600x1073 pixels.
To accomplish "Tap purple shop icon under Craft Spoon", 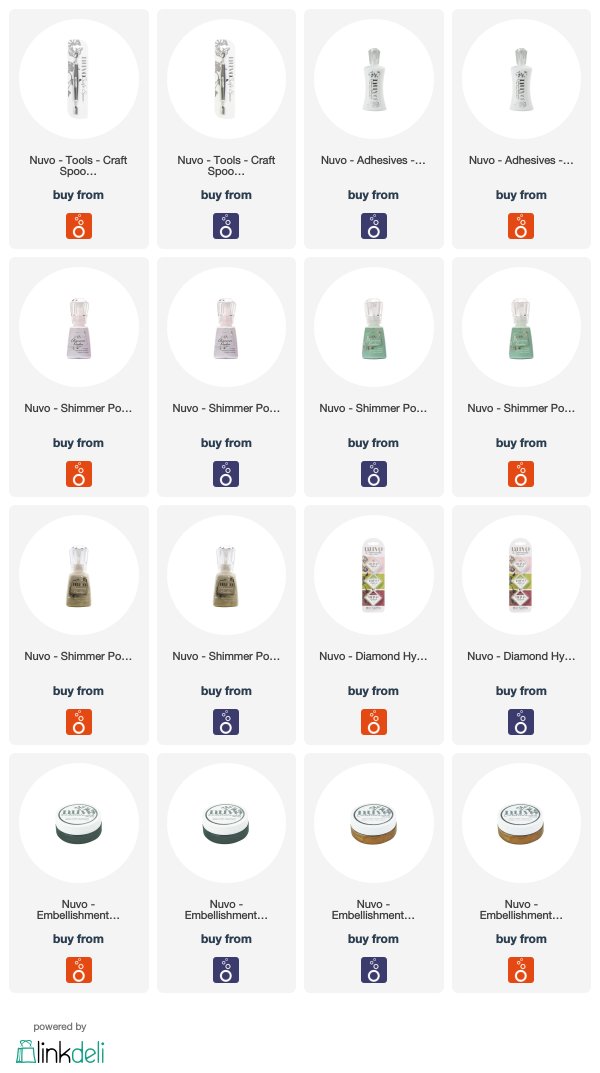I will click(226, 226).
